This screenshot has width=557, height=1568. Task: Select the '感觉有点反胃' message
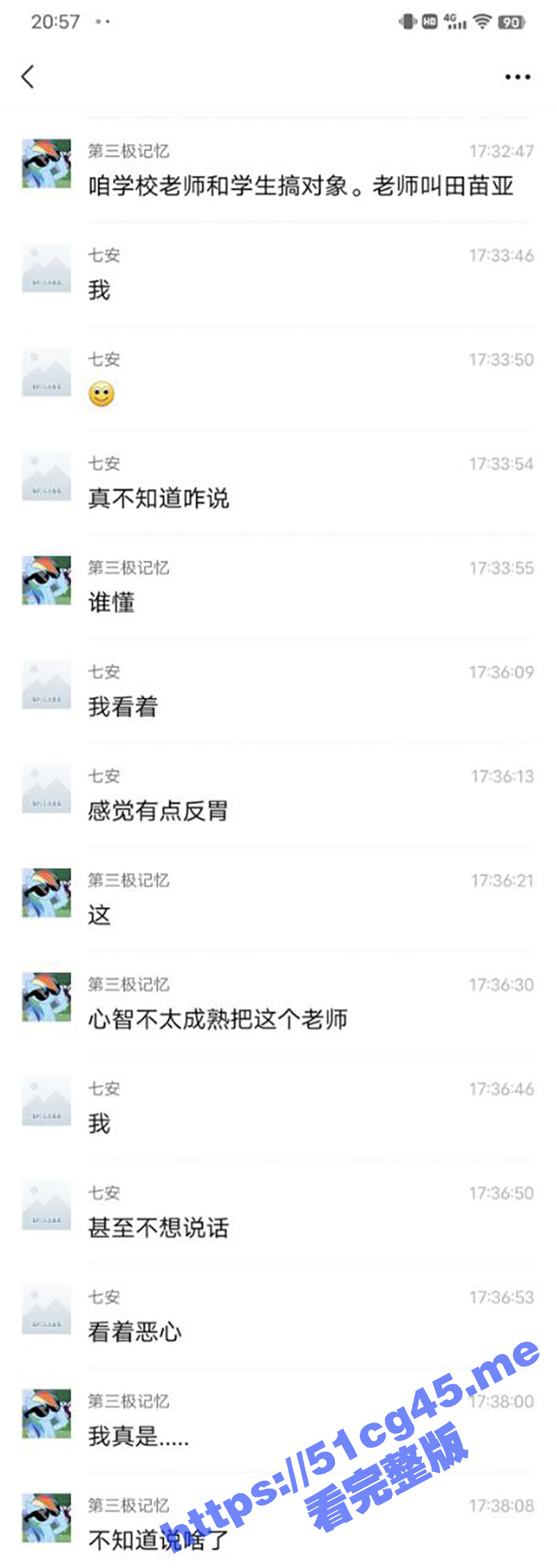tap(160, 811)
